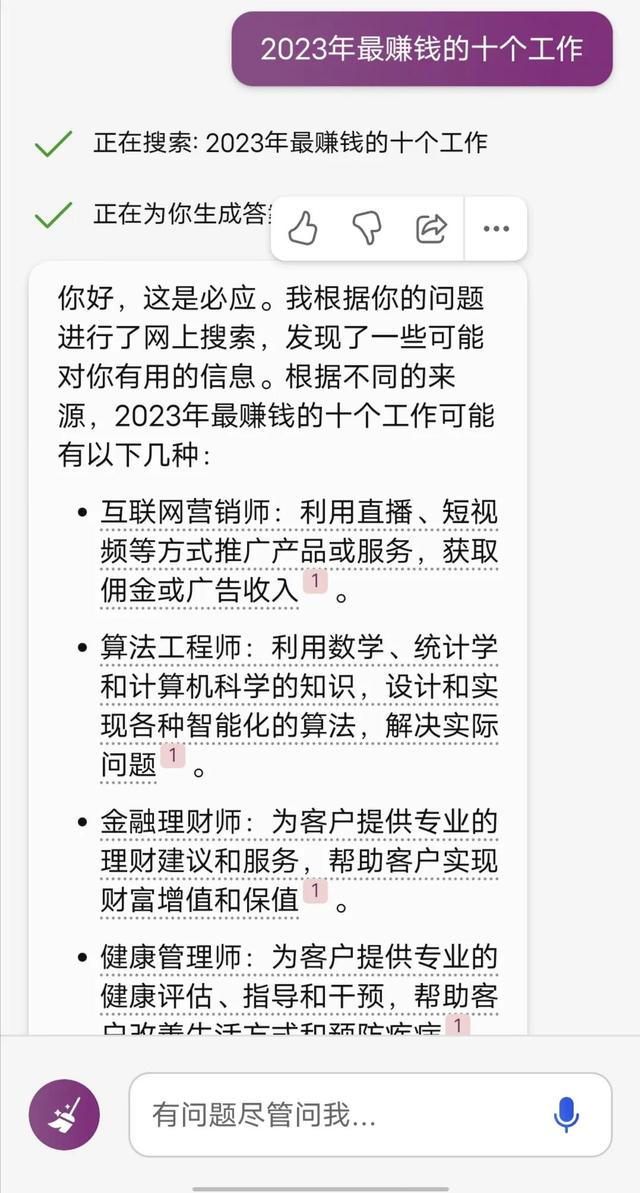Open citation 1 after 算法工程师 item
The width and height of the screenshot is (640, 1193).
173,756
